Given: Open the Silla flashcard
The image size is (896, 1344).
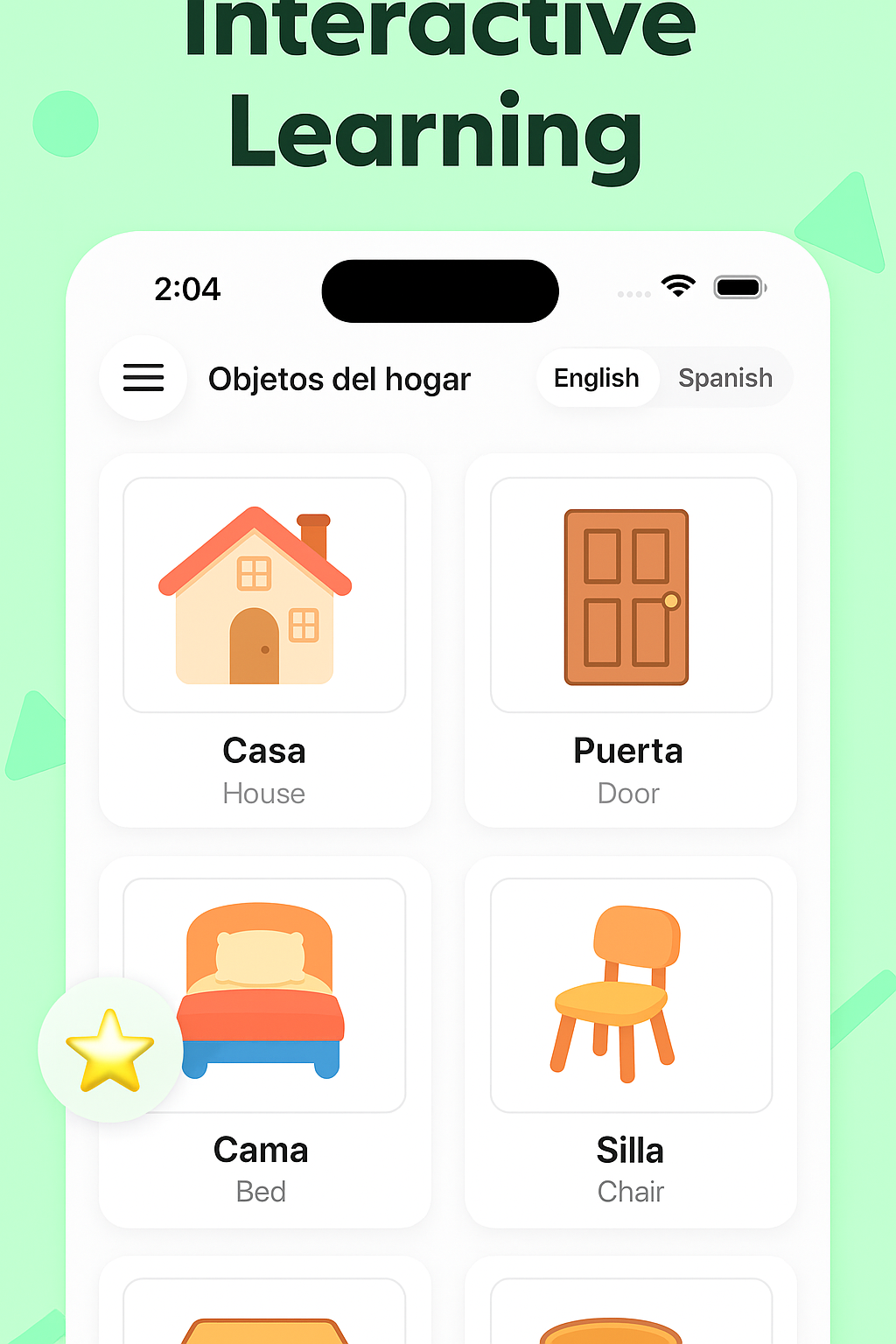Looking at the screenshot, I should tap(630, 1041).
